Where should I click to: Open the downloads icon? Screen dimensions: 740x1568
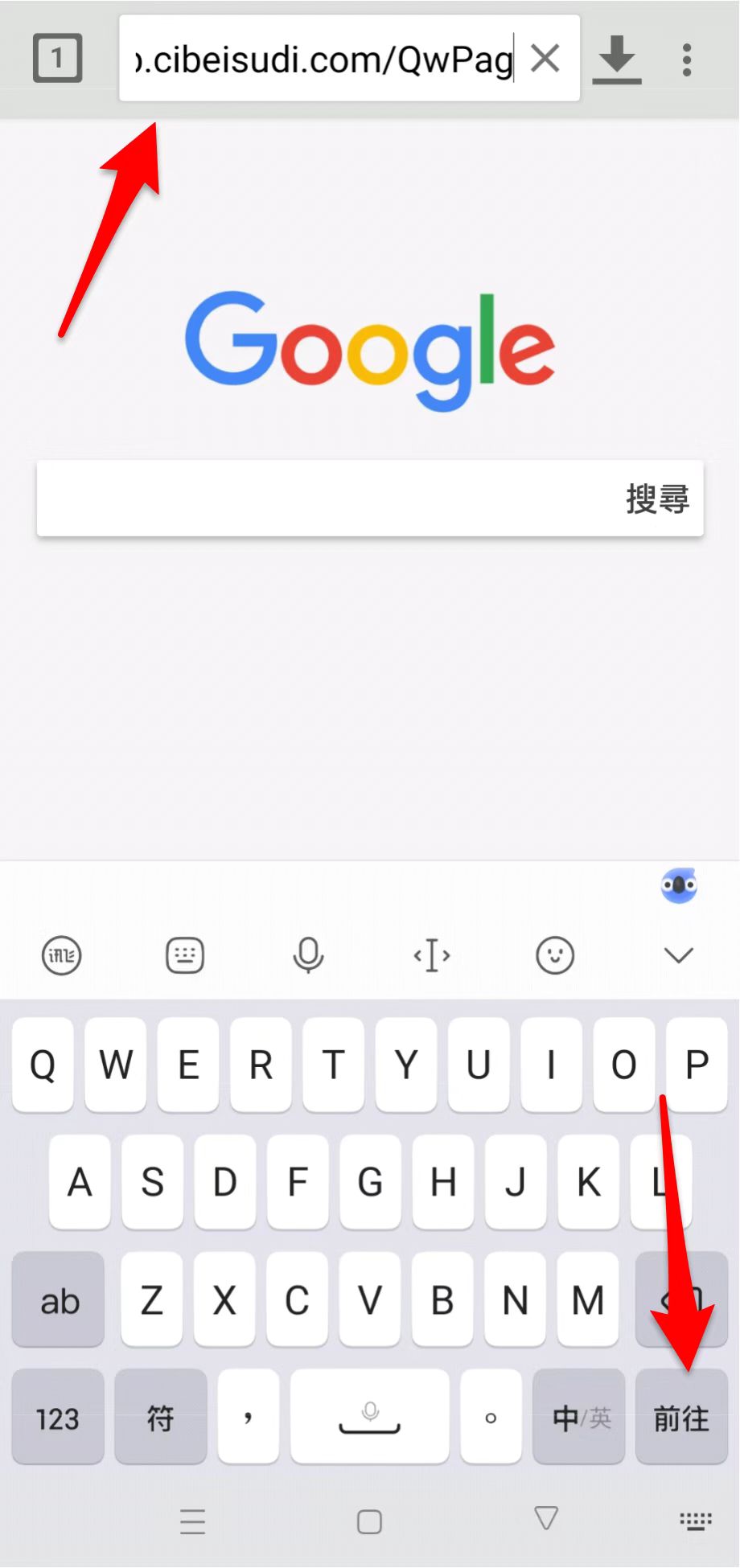(x=617, y=60)
